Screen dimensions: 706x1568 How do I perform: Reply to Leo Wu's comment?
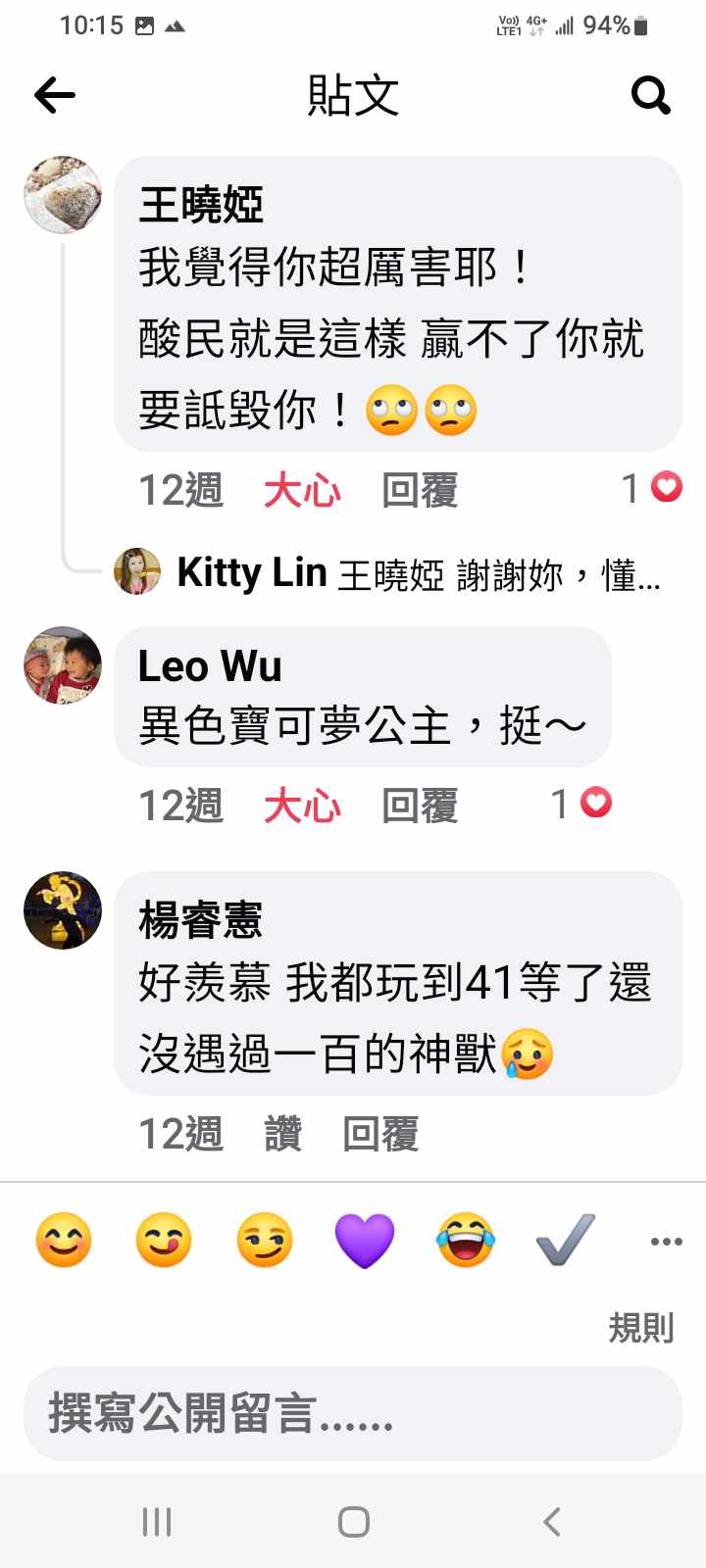[x=420, y=807]
